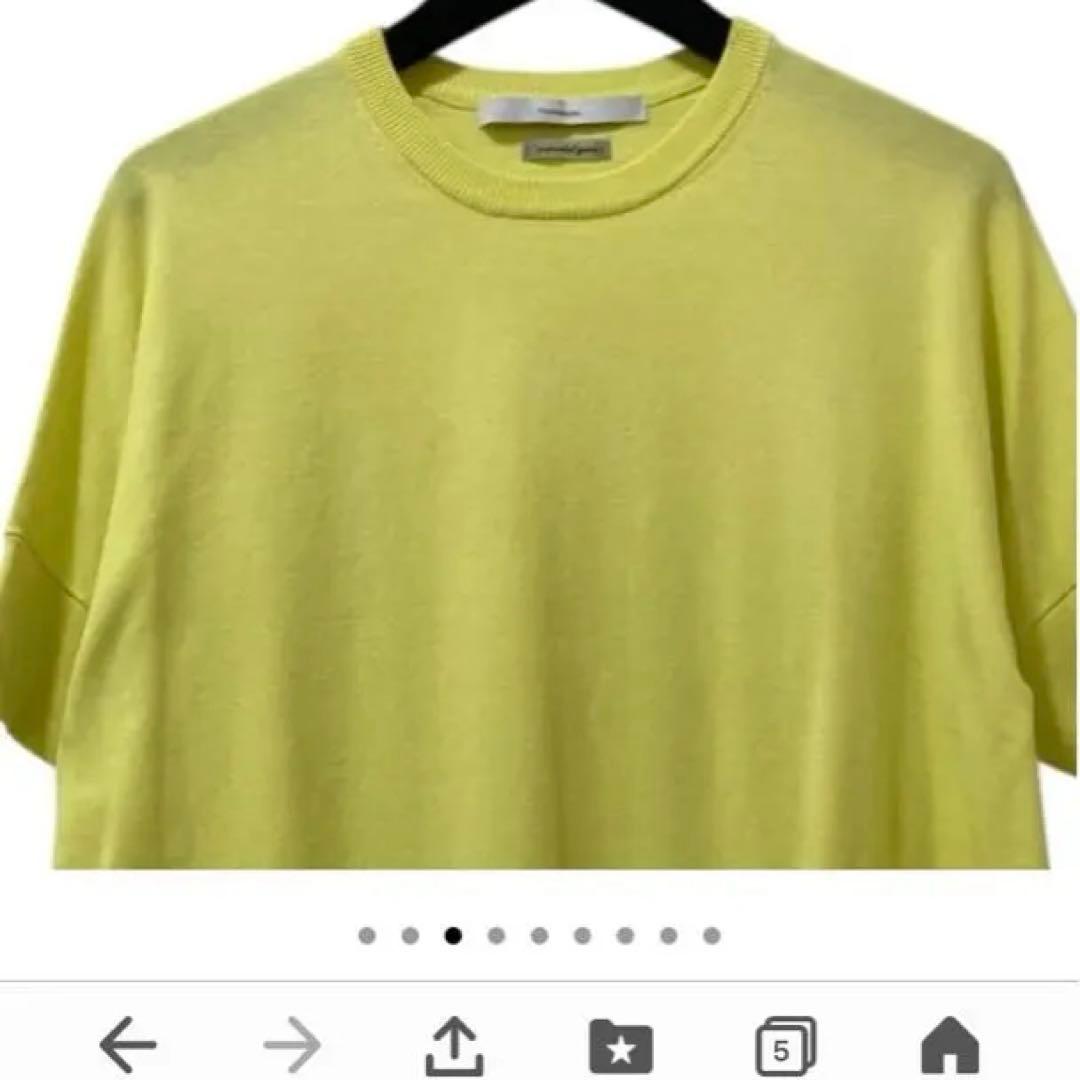
Task: Go back to the previous page
Action: [128, 1046]
